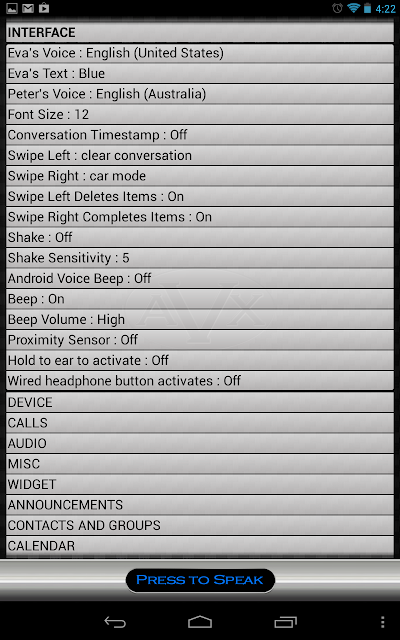Screen dimensions: 400x640
Task: Change Eva's Text color setting
Action: tap(200, 73)
